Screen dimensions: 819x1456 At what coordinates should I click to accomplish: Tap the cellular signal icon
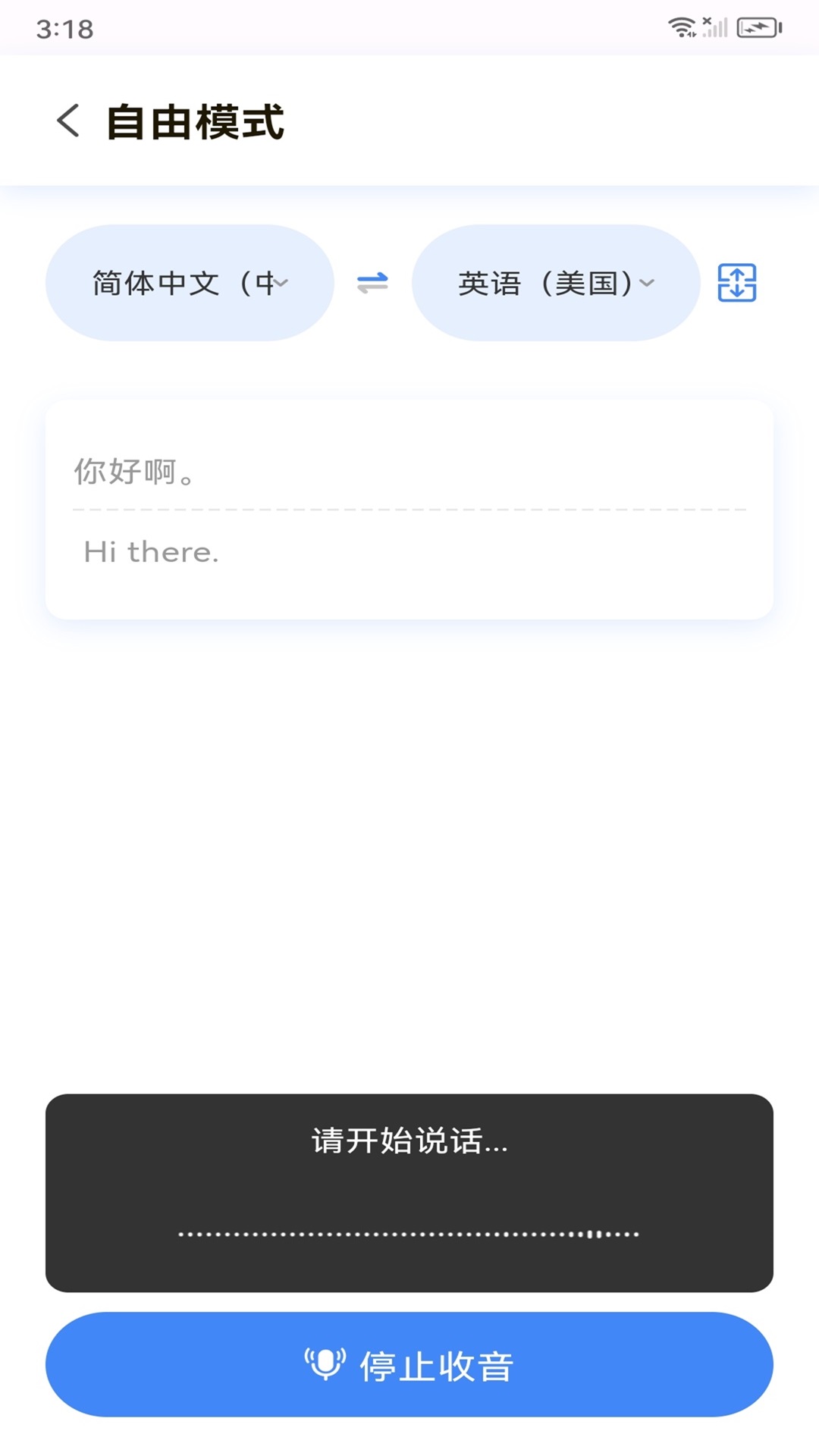pyautogui.click(x=713, y=27)
